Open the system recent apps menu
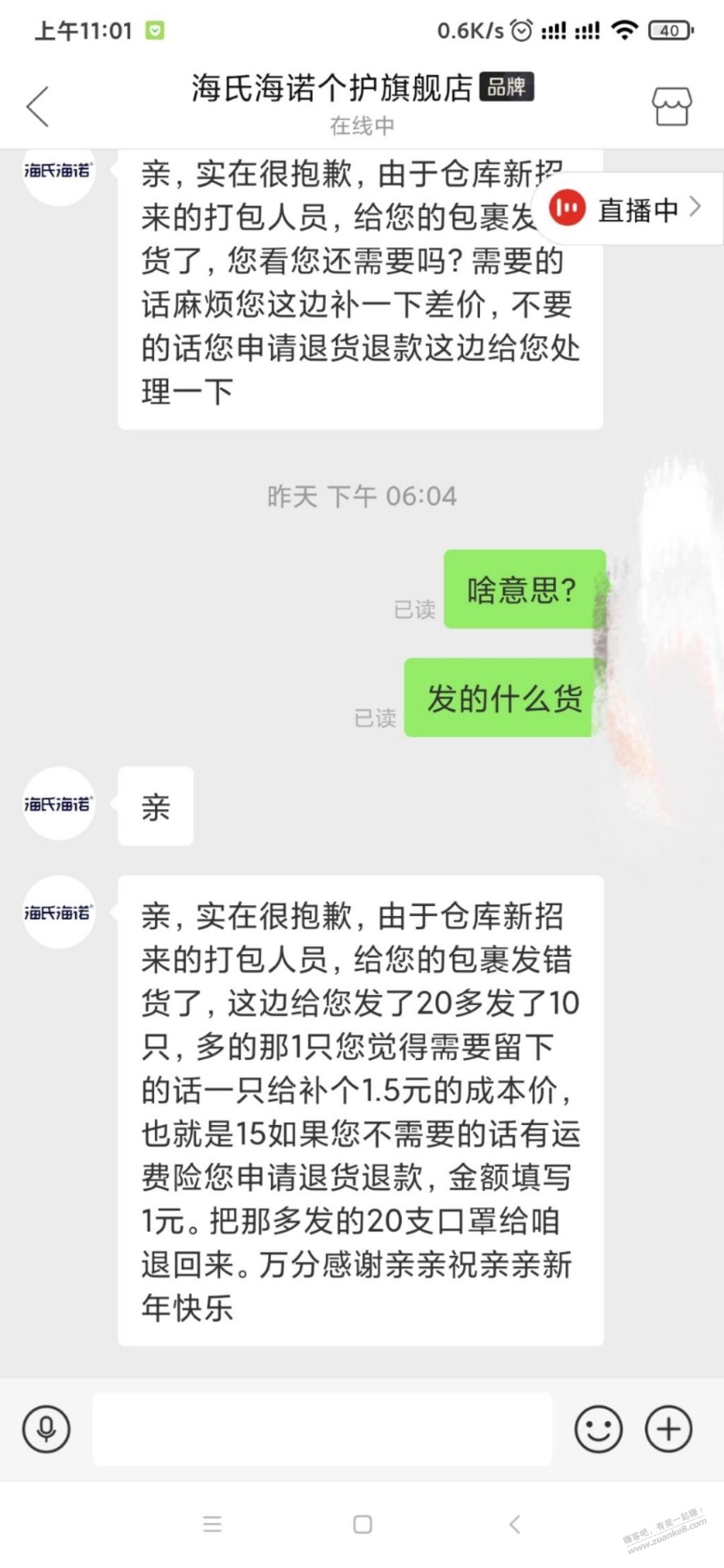Viewport: 724px width, 1568px height. point(212,1524)
